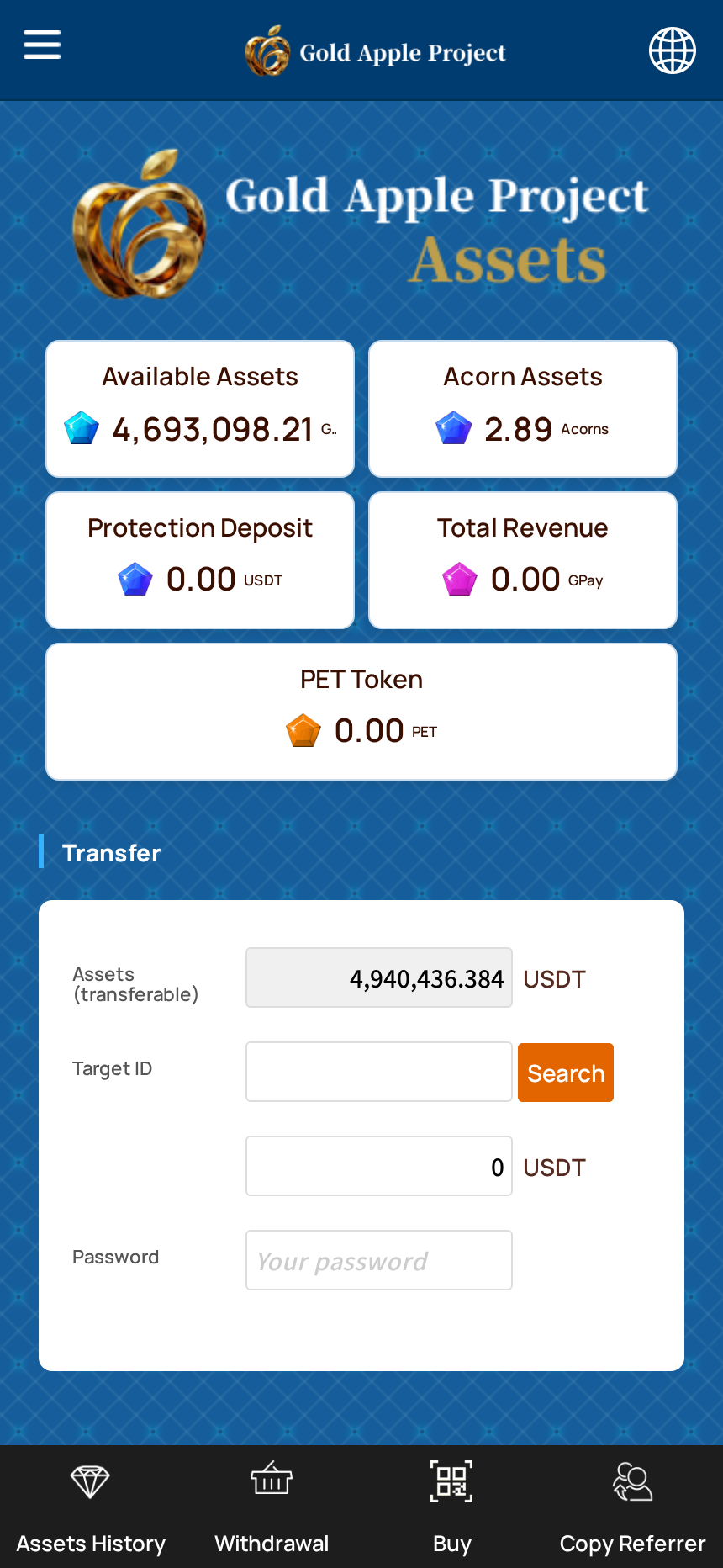Open the language globe selector

coord(672,50)
